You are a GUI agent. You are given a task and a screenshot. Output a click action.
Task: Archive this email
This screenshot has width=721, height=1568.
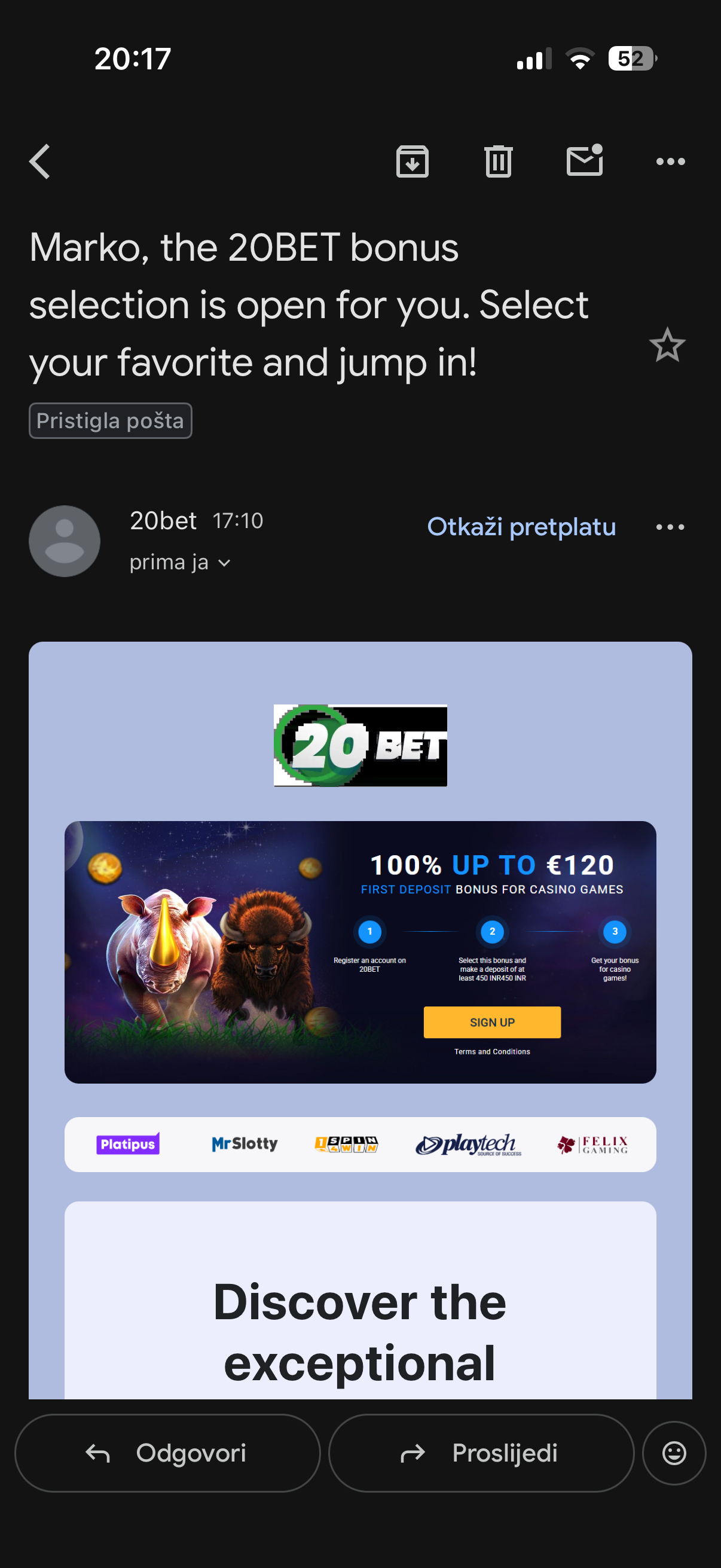point(413,161)
